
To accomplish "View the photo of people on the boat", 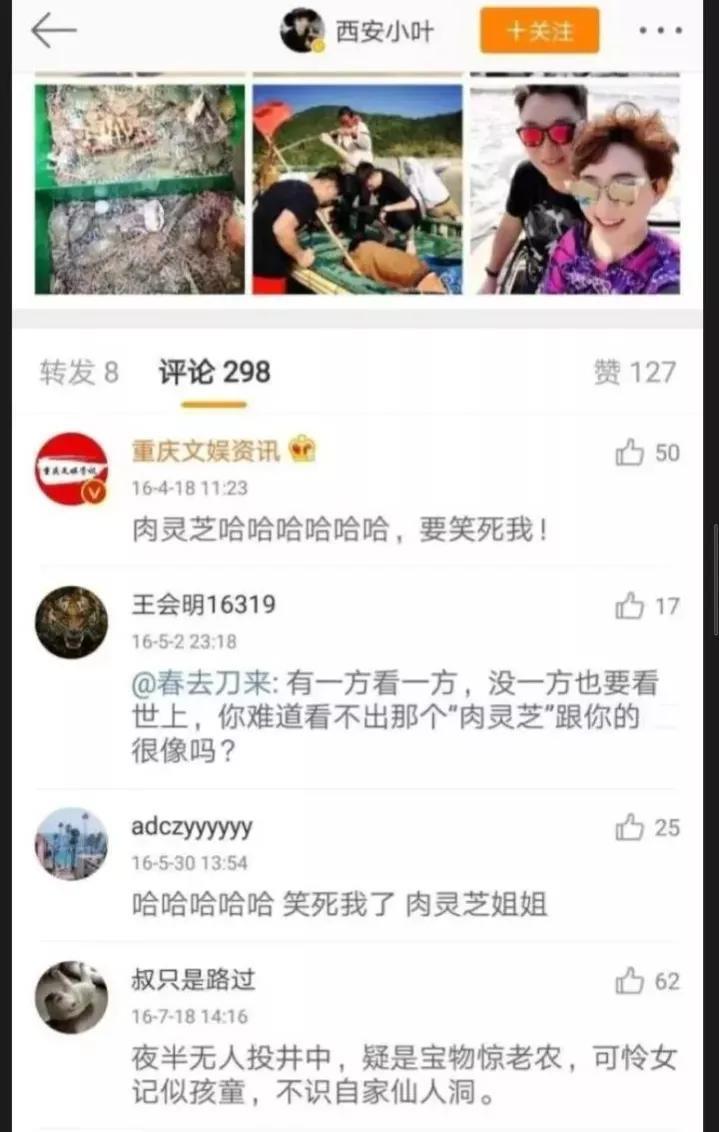I will [357, 189].
